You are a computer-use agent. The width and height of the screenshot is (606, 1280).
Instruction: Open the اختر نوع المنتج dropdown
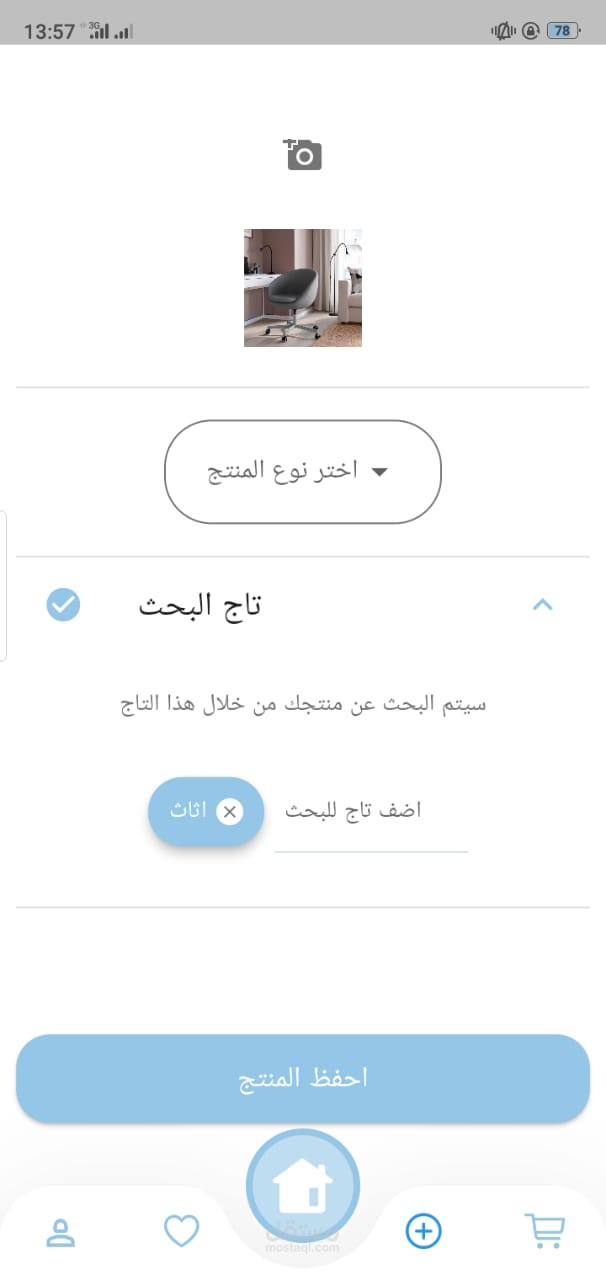(303, 472)
